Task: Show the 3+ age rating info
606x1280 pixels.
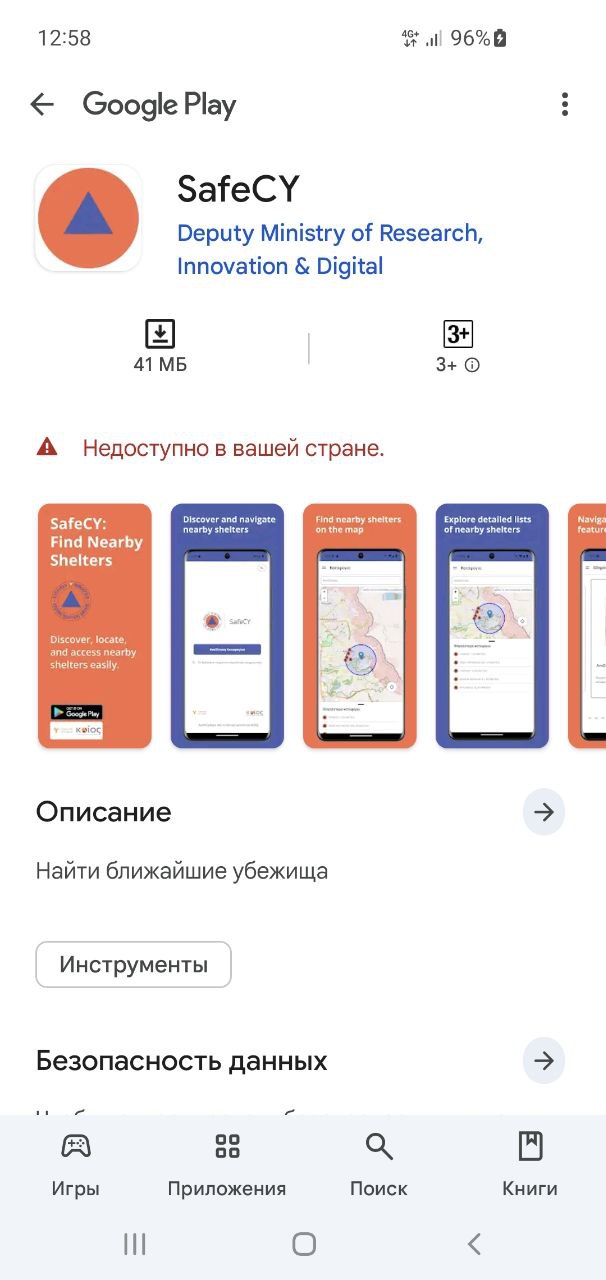Action: click(x=458, y=347)
